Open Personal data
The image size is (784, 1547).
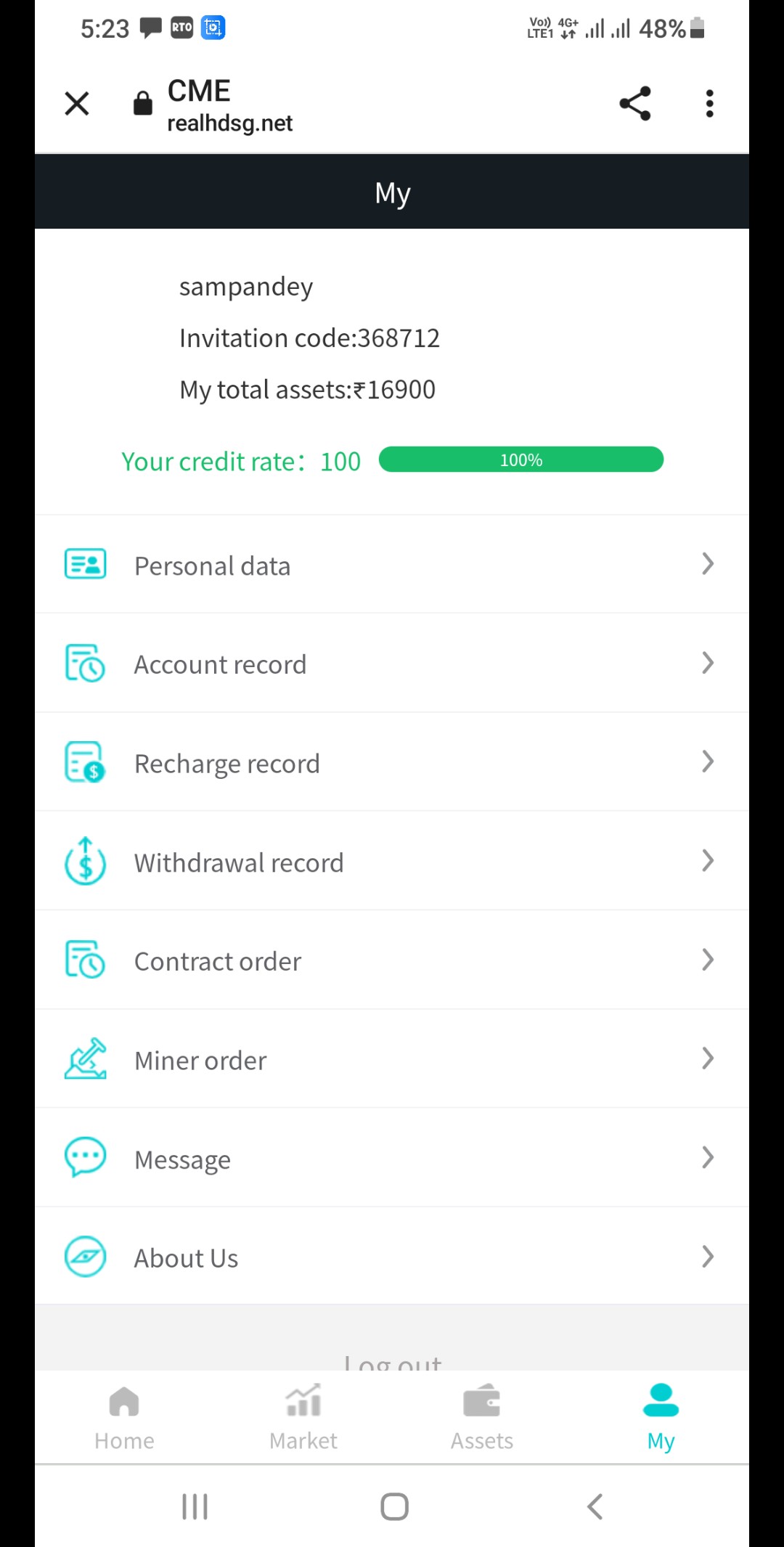point(391,565)
